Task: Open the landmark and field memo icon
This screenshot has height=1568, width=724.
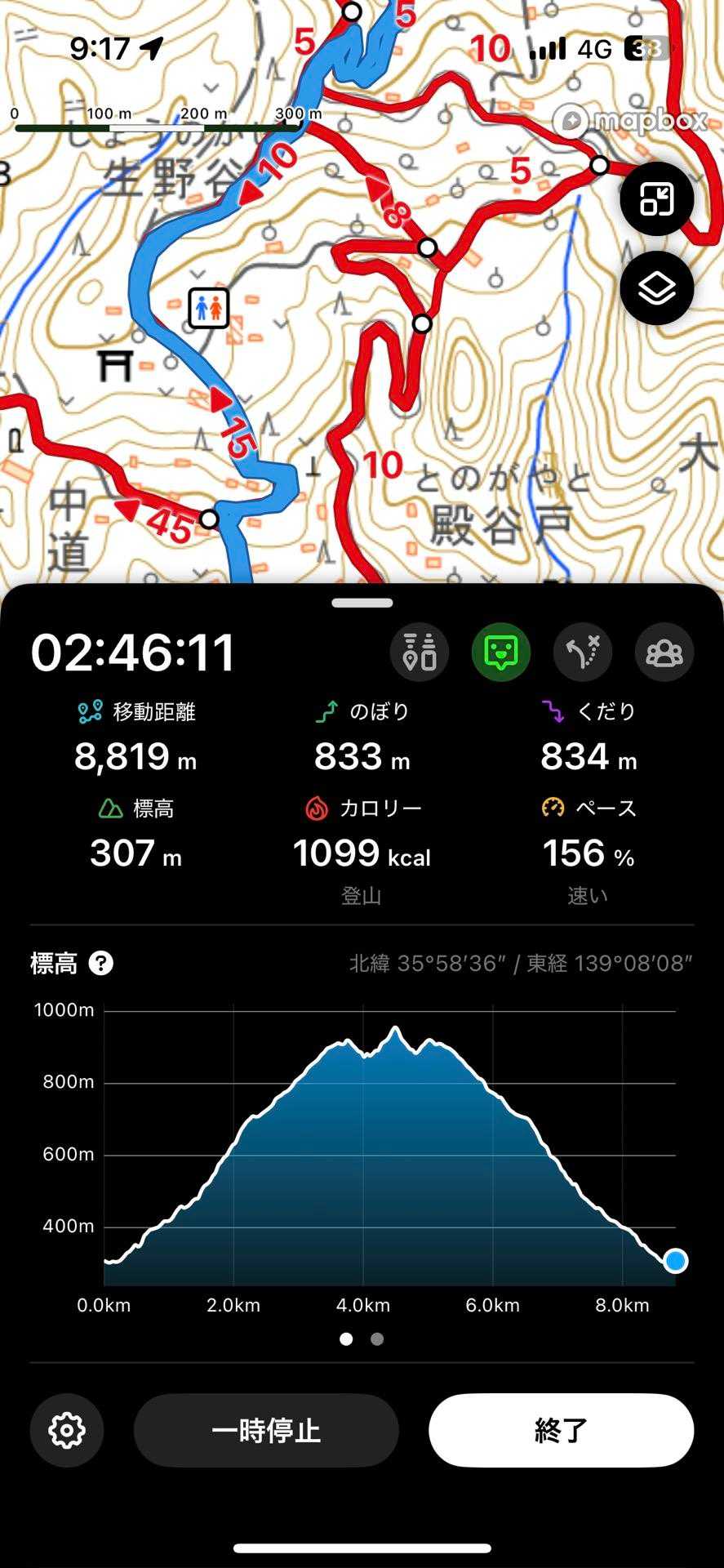Action: pos(420,652)
